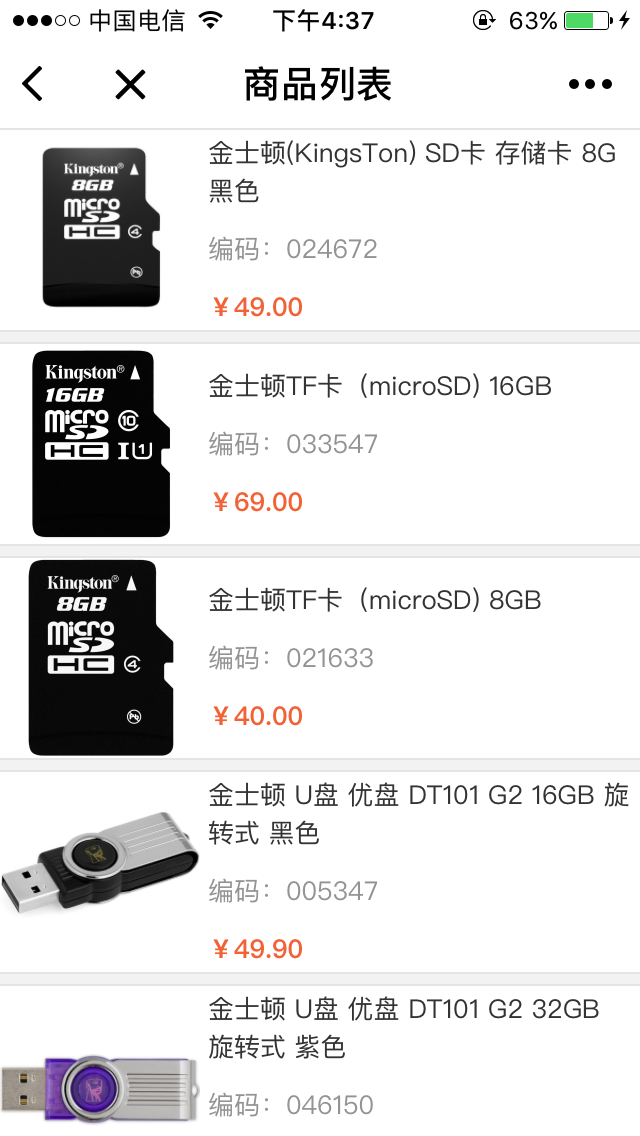640x1136 pixels.
Task: Select the 金士顿TF卡 (microSD) 8GB product
Action: tap(320, 659)
